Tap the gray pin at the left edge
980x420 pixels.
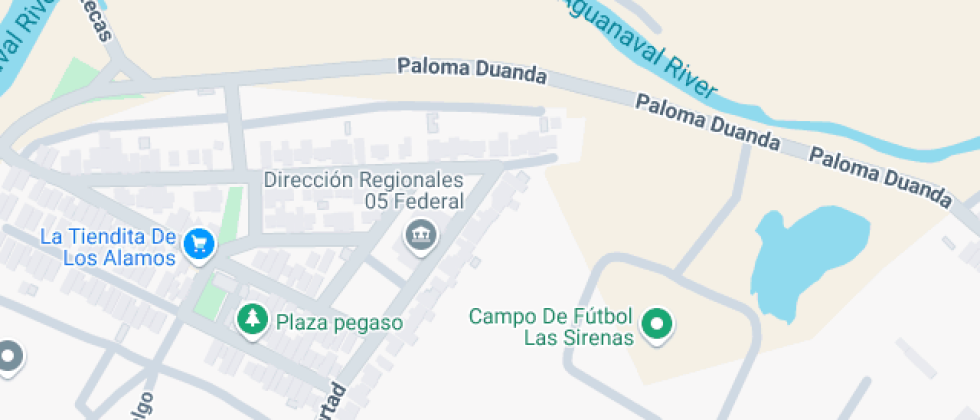pyautogui.click(x=8, y=356)
